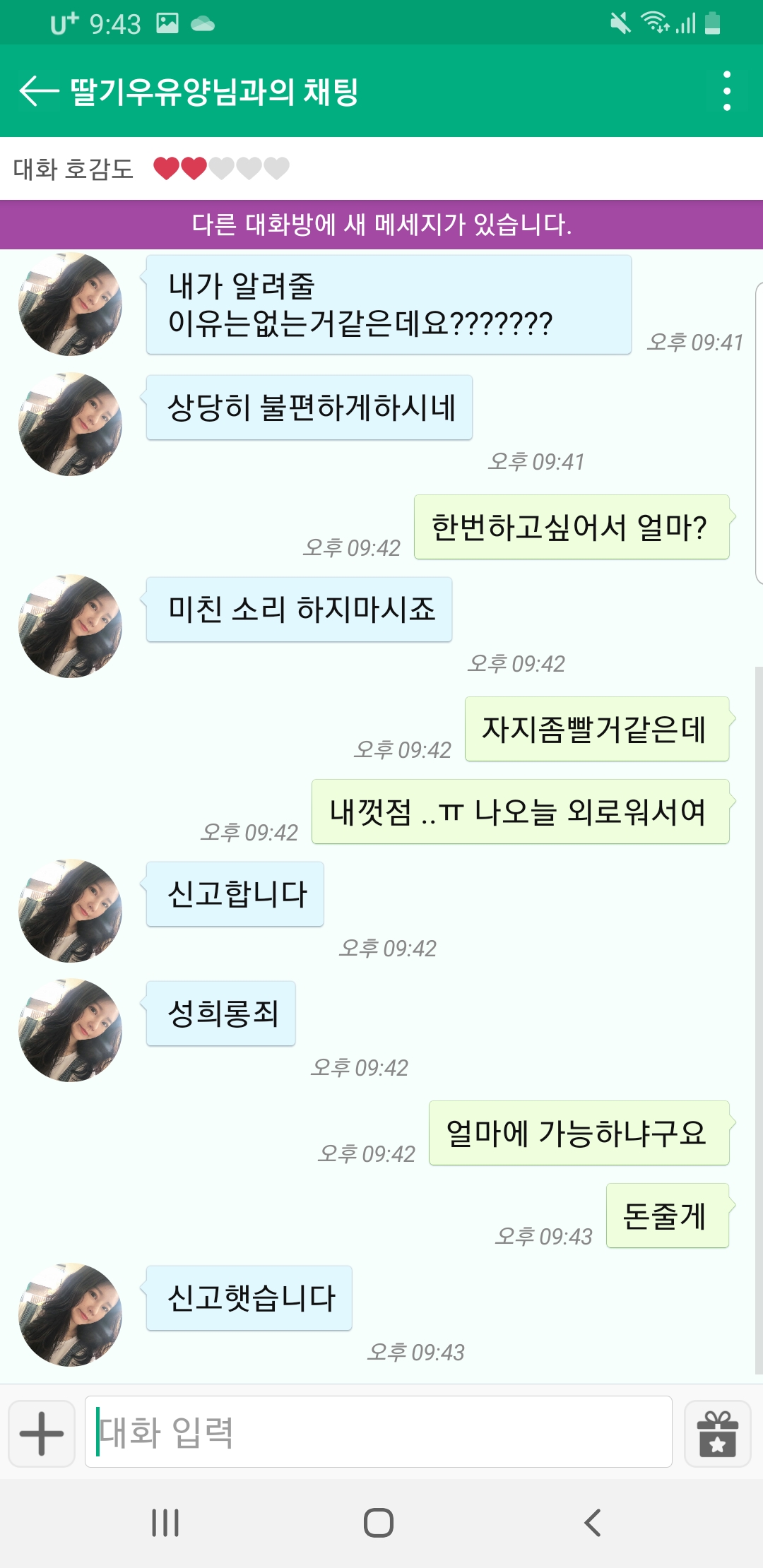Open system recent apps

[x=165, y=1523]
